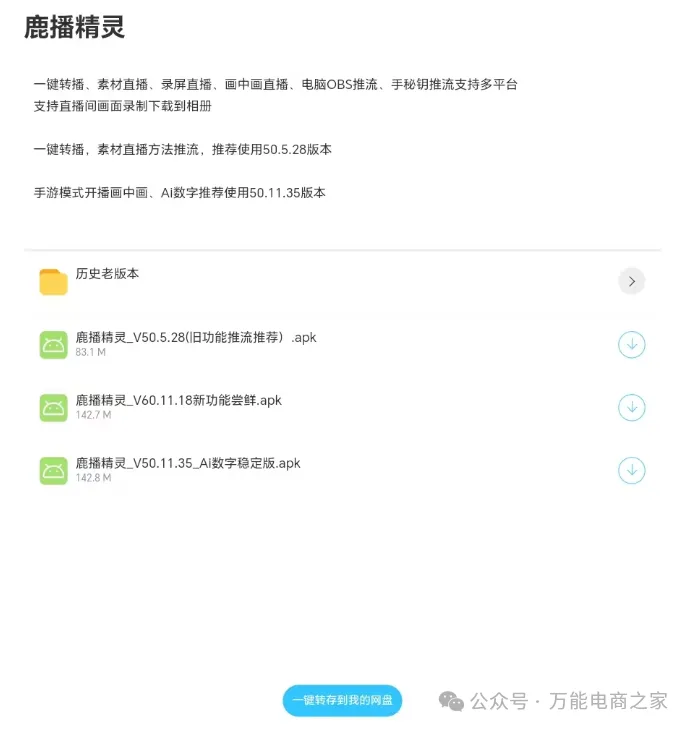Download the 鹿播精灵_V50.5.28 apk
This screenshot has height=729, width=690.
[x=631, y=345]
